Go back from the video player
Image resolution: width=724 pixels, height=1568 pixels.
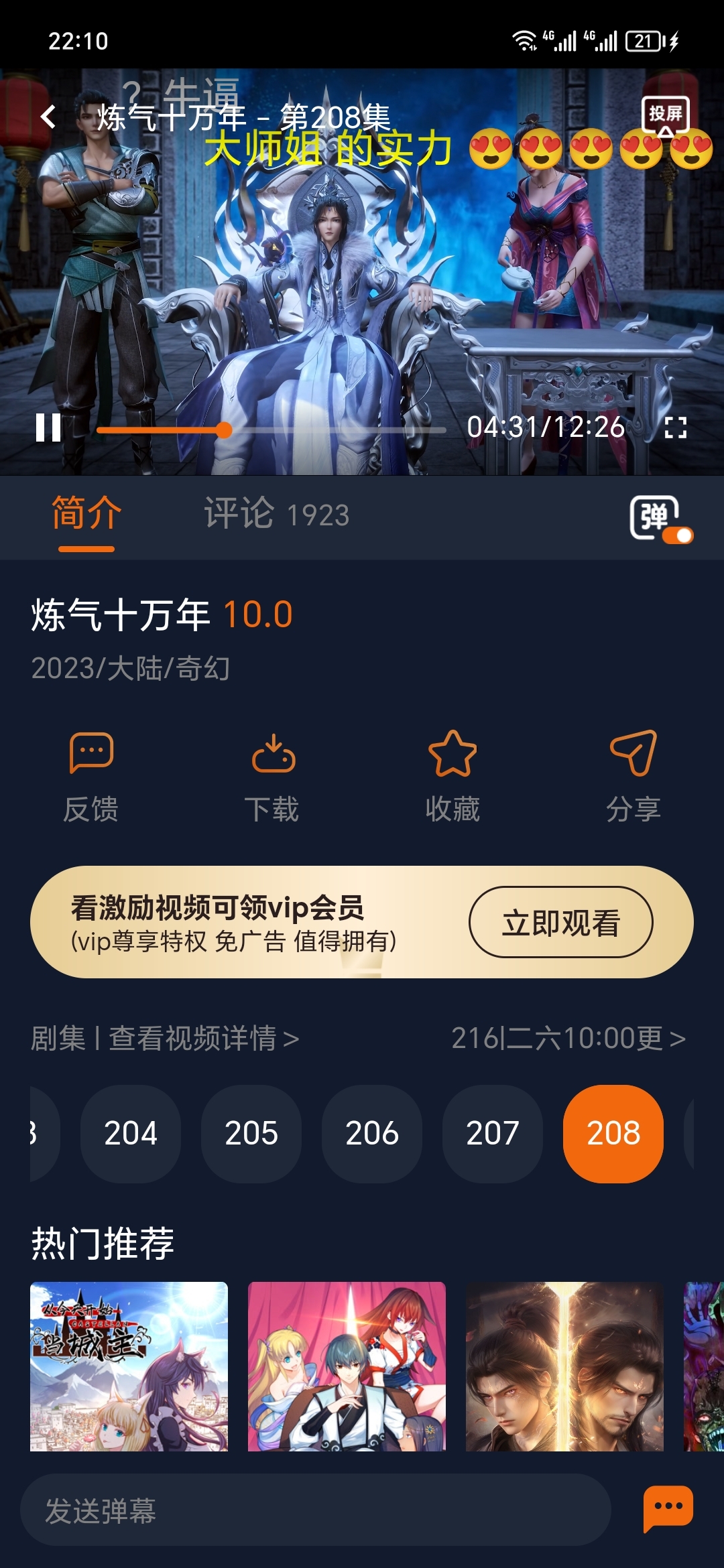click(x=48, y=117)
